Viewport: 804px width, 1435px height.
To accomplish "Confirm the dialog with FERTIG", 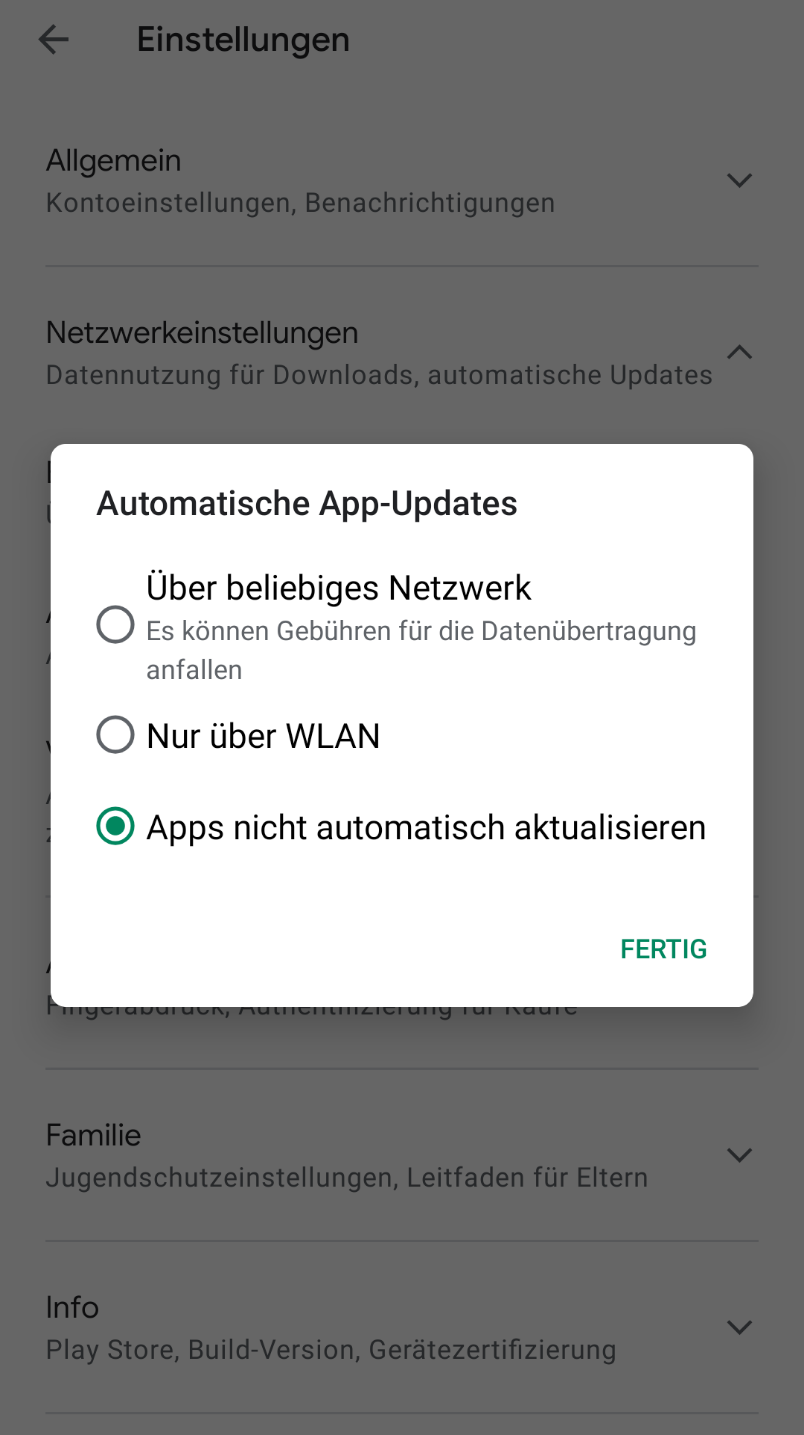I will click(x=663, y=949).
